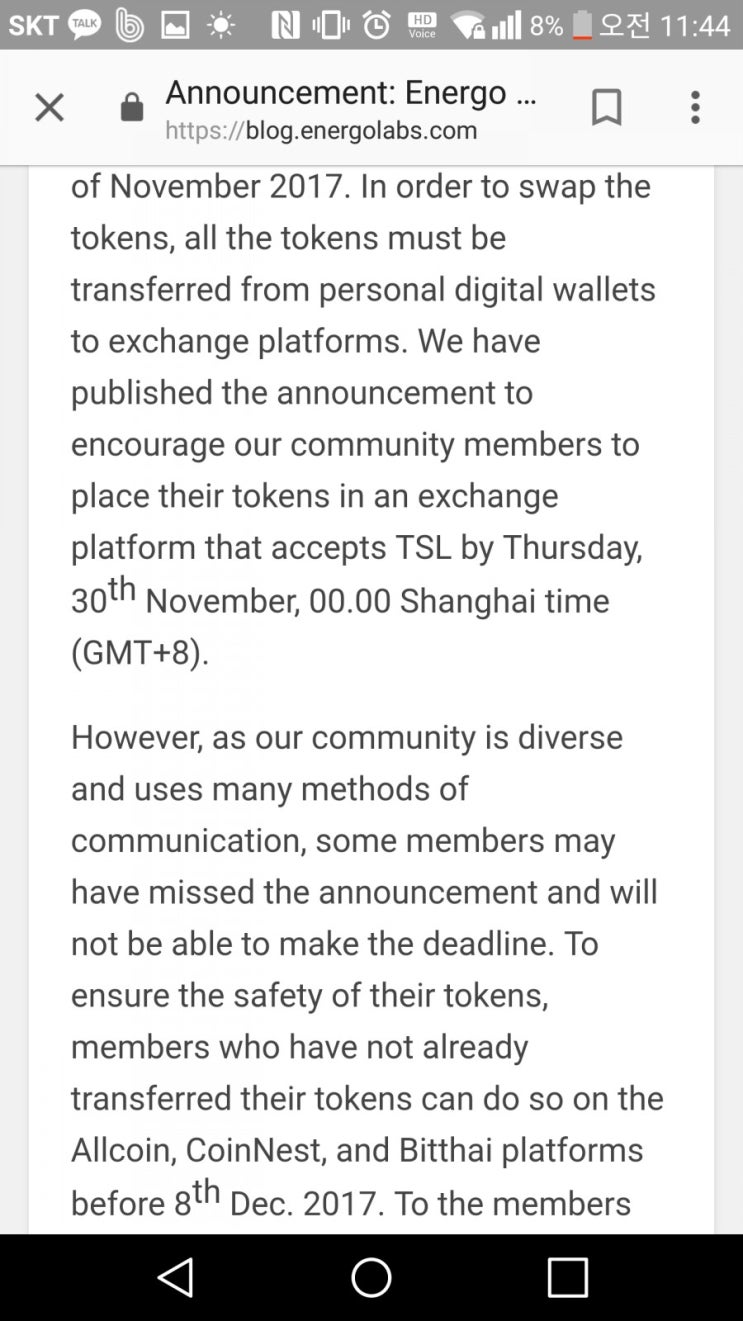Viewport: 743px width, 1321px height.
Task: Go to the home screen
Action: coord(371,1277)
